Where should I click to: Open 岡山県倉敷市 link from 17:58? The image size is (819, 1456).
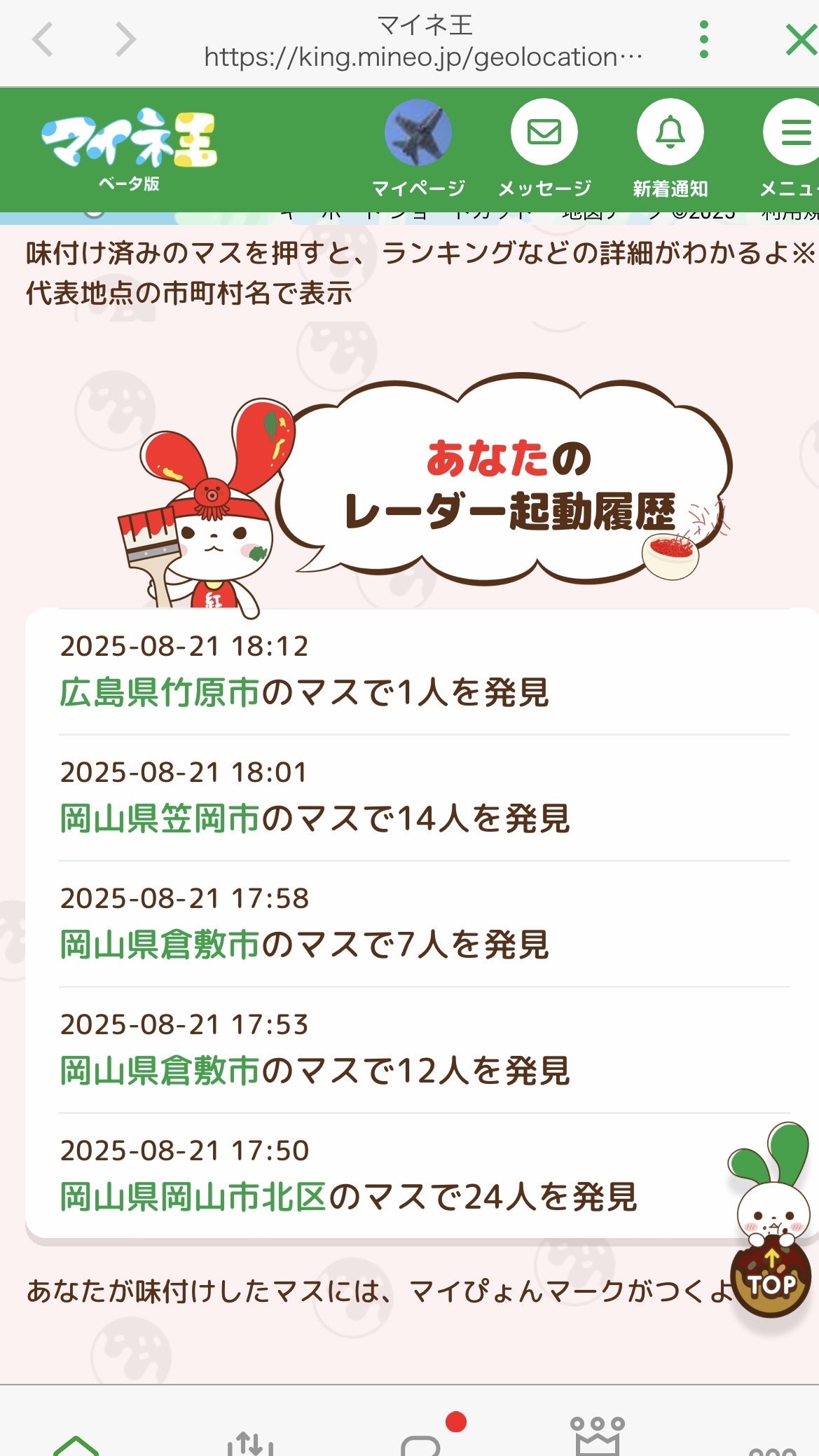(160, 945)
